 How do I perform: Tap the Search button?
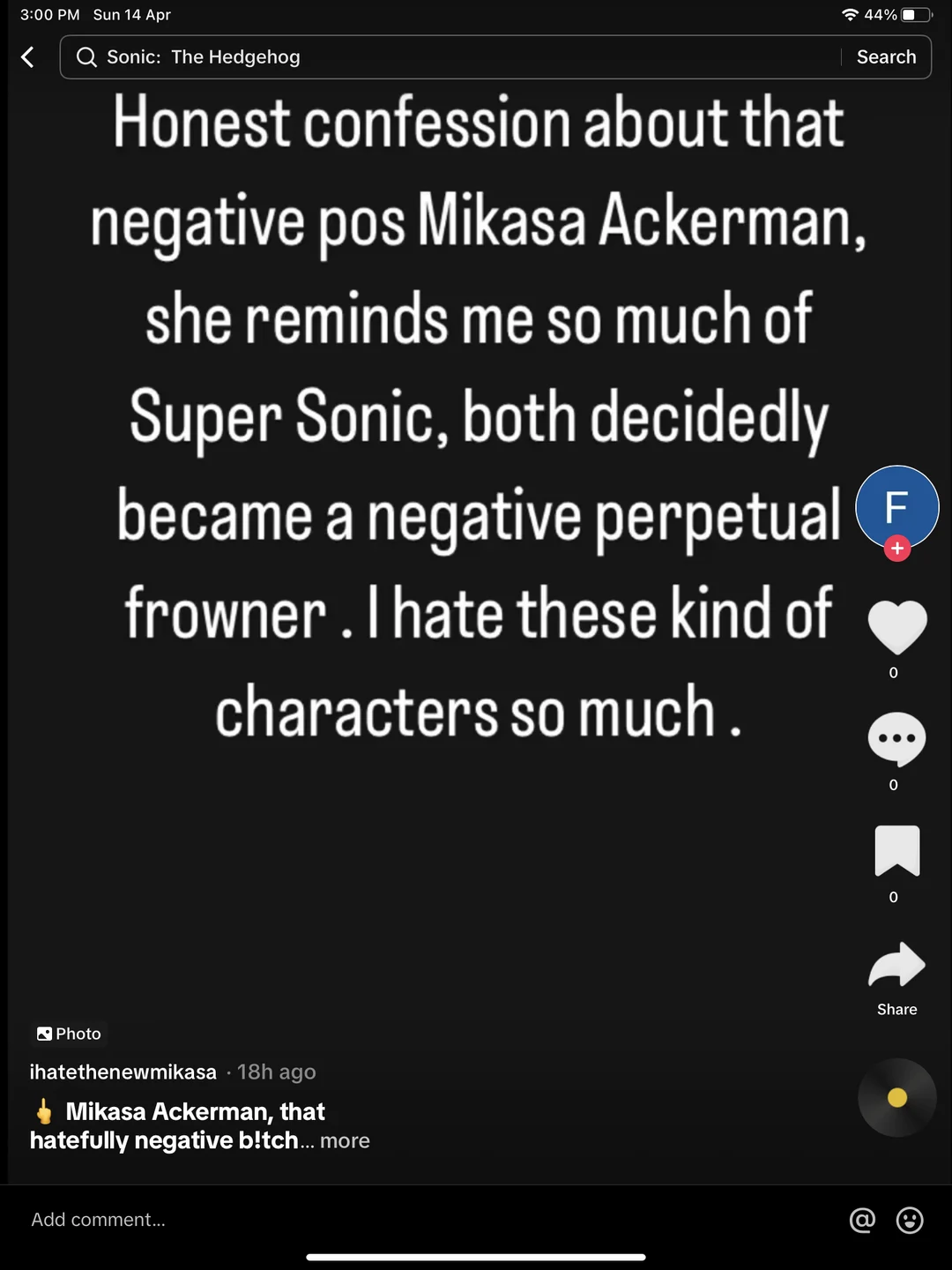[886, 57]
